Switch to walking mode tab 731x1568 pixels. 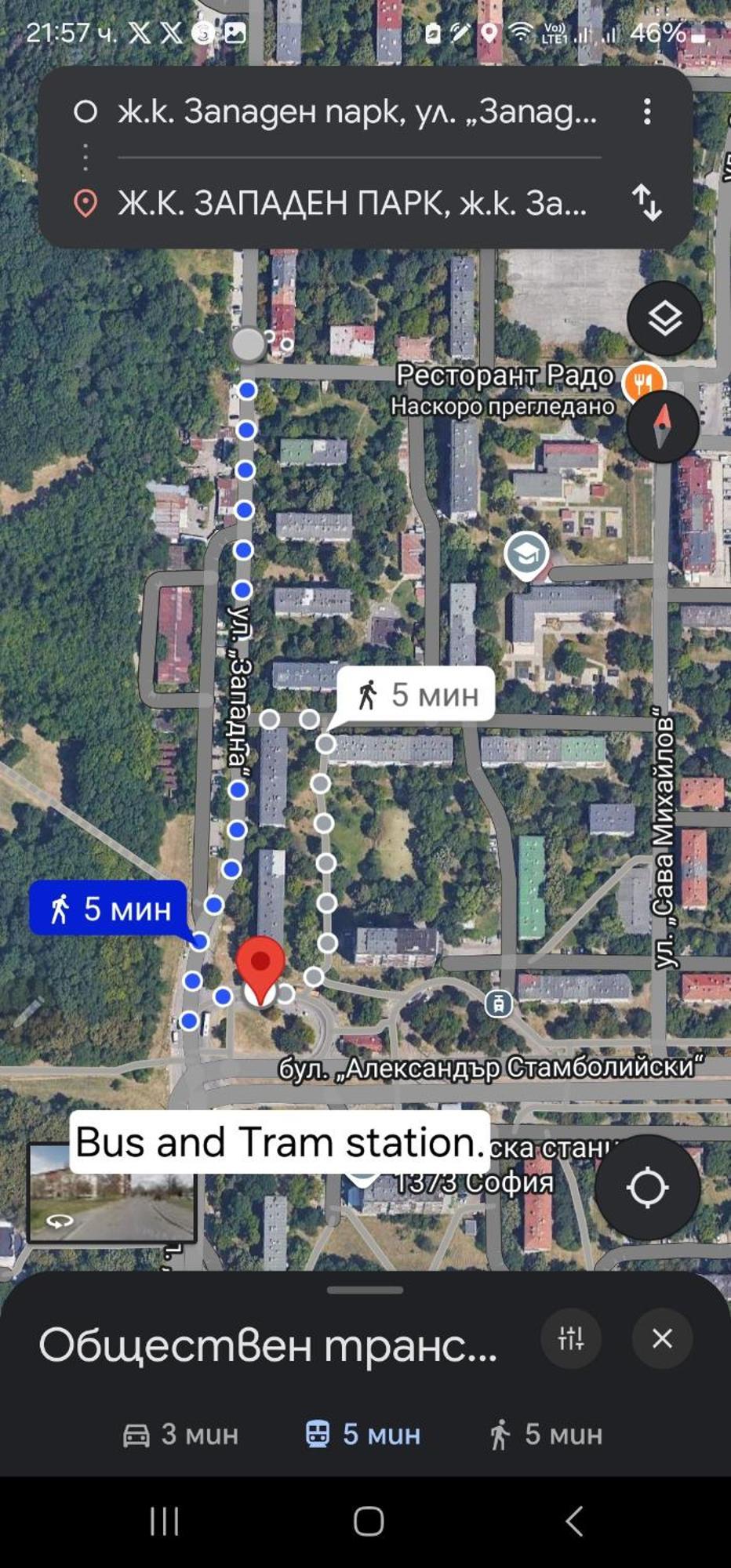pyautogui.click(x=545, y=1435)
